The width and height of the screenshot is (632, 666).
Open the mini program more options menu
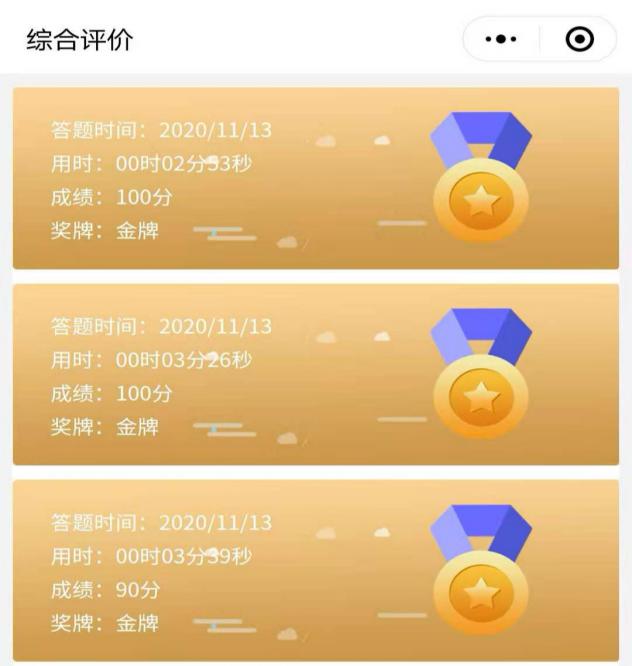pos(500,39)
